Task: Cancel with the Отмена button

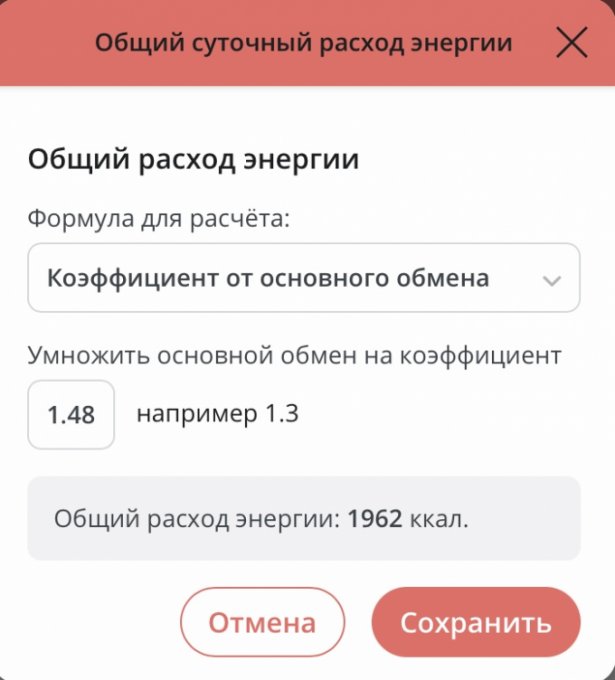Action: pyautogui.click(x=262, y=623)
